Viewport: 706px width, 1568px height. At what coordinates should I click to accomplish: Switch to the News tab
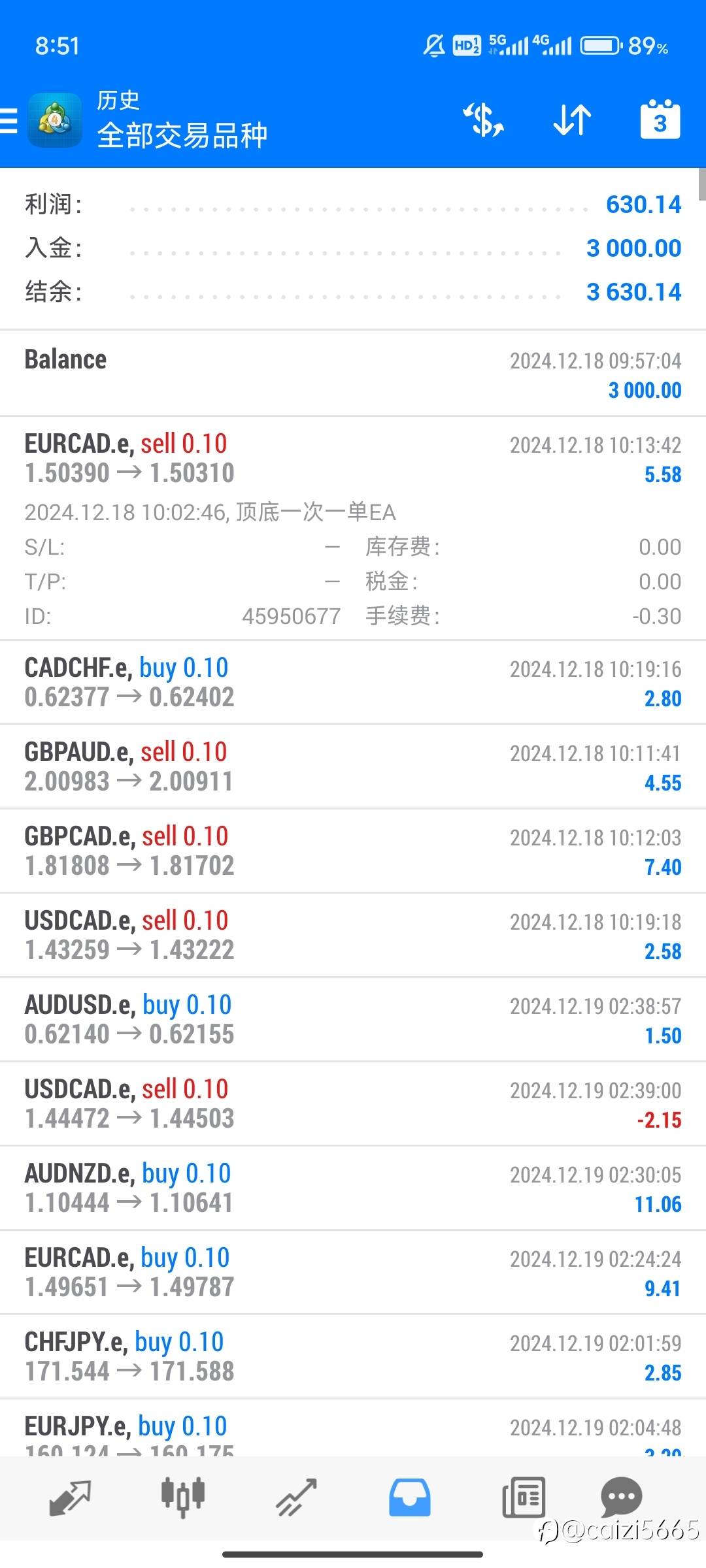(x=523, y=1497)
